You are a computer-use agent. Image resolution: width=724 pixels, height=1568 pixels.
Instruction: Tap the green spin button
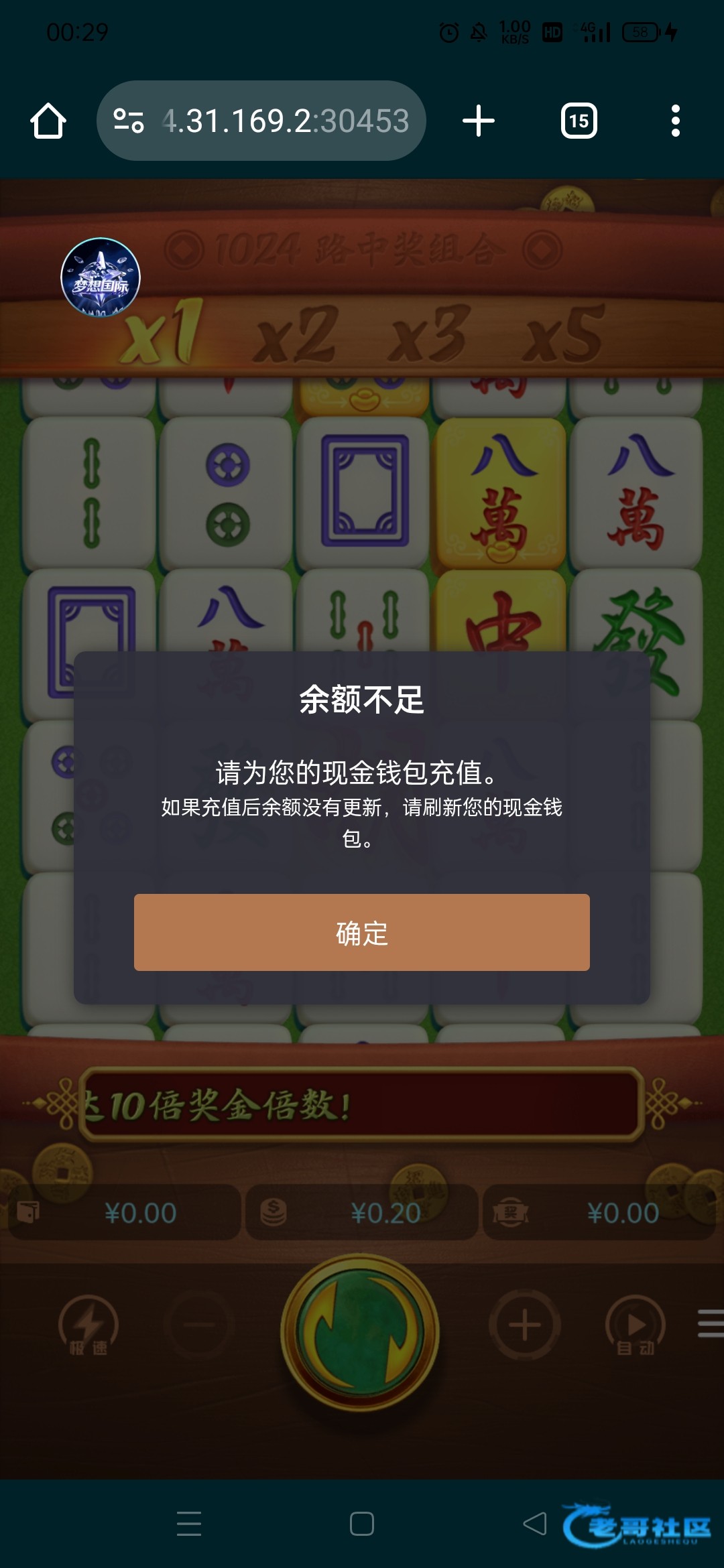360,1332
